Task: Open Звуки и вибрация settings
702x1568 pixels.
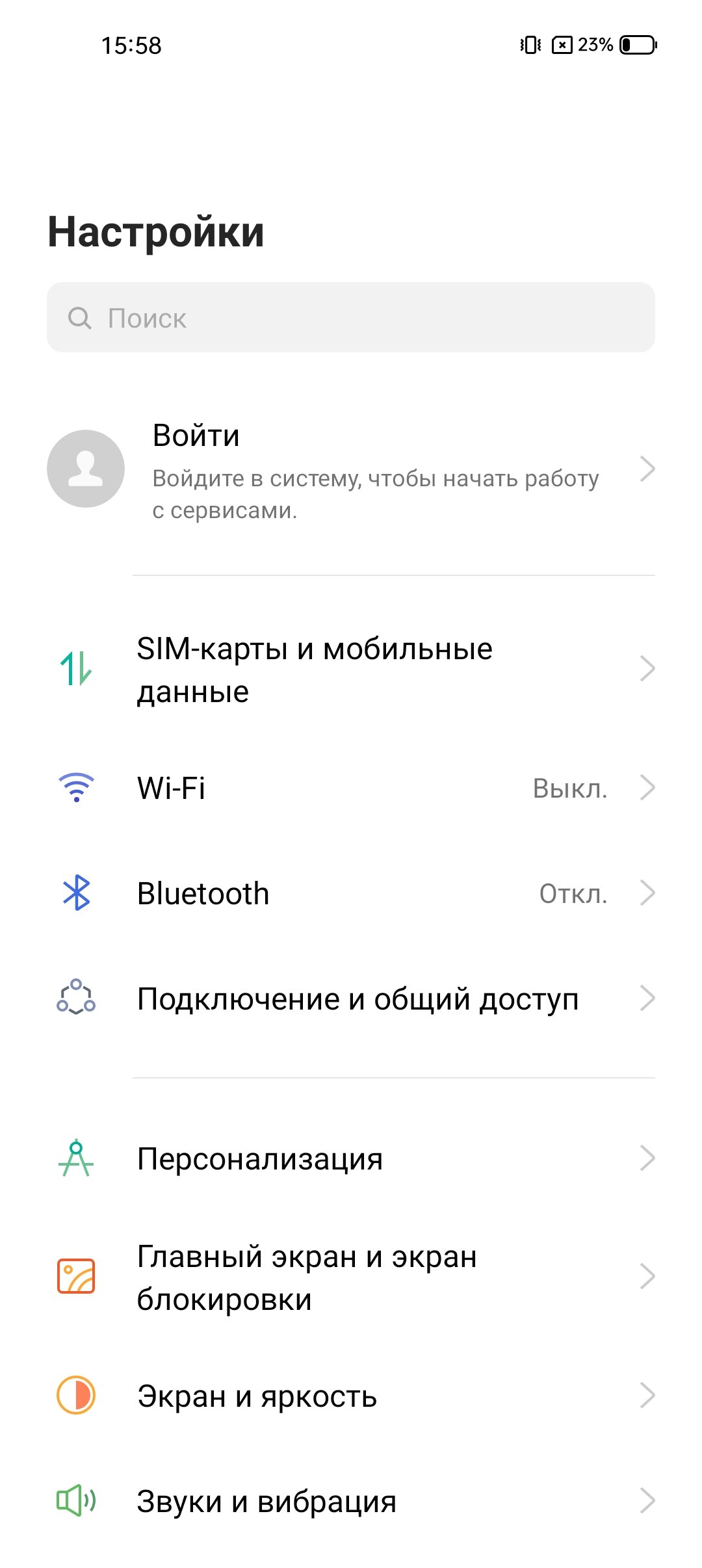Action: coord(351,1501)
